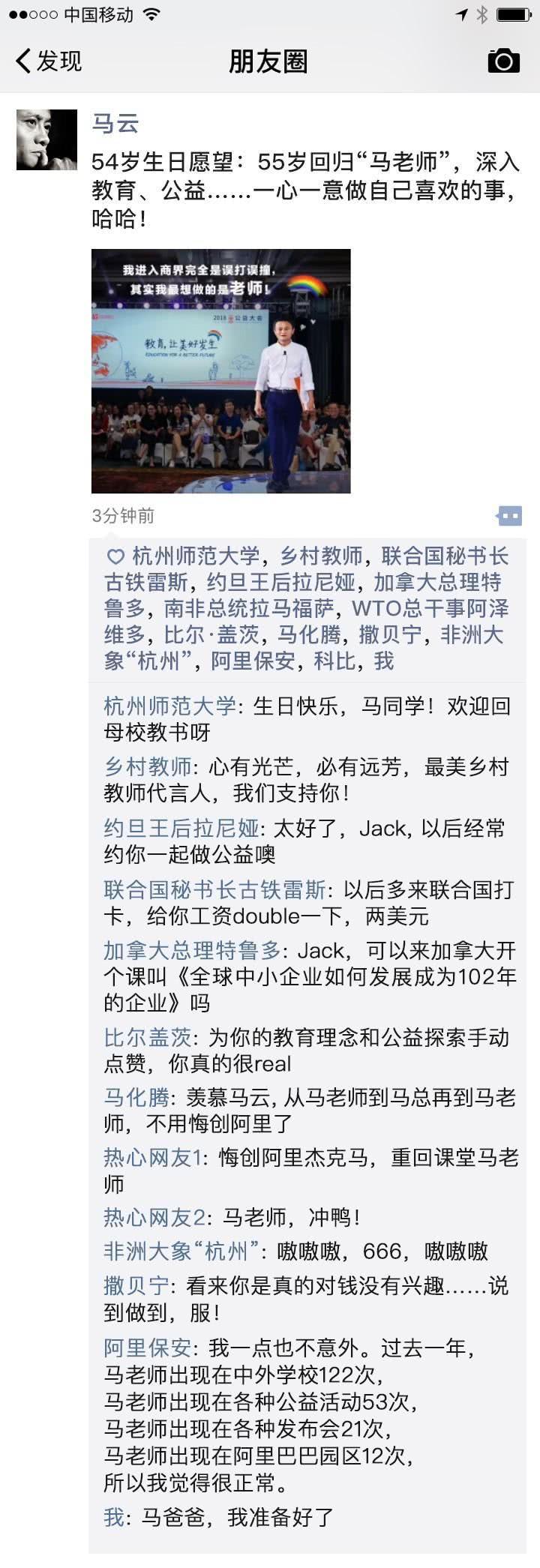Image resolution: width=540 pixels, height=1568 pixels.
Task: Visit commenter 加拿大总理特鲁多's profile
Action: (192, 951)
